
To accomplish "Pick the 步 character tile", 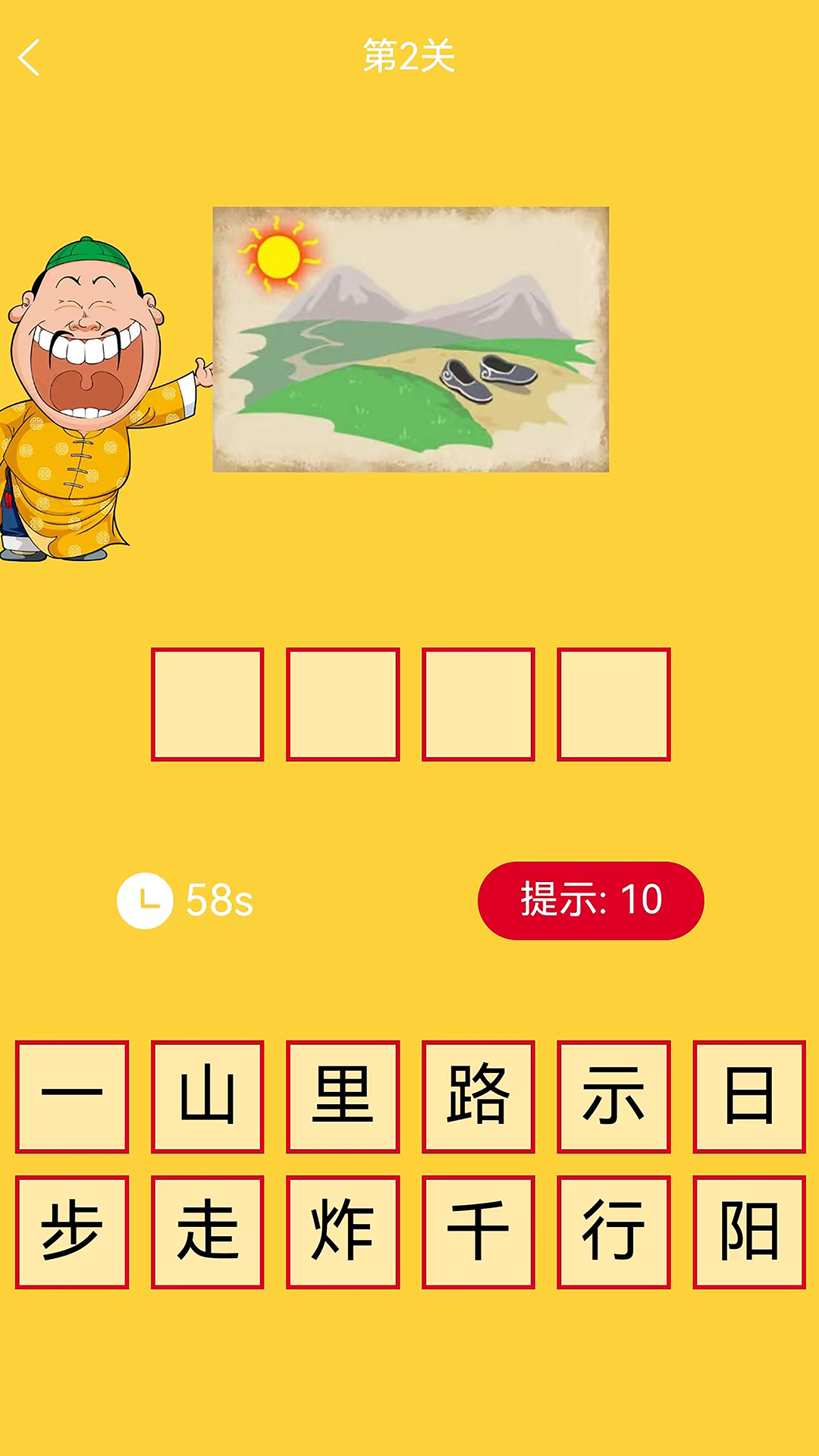I will point(72,1232).
